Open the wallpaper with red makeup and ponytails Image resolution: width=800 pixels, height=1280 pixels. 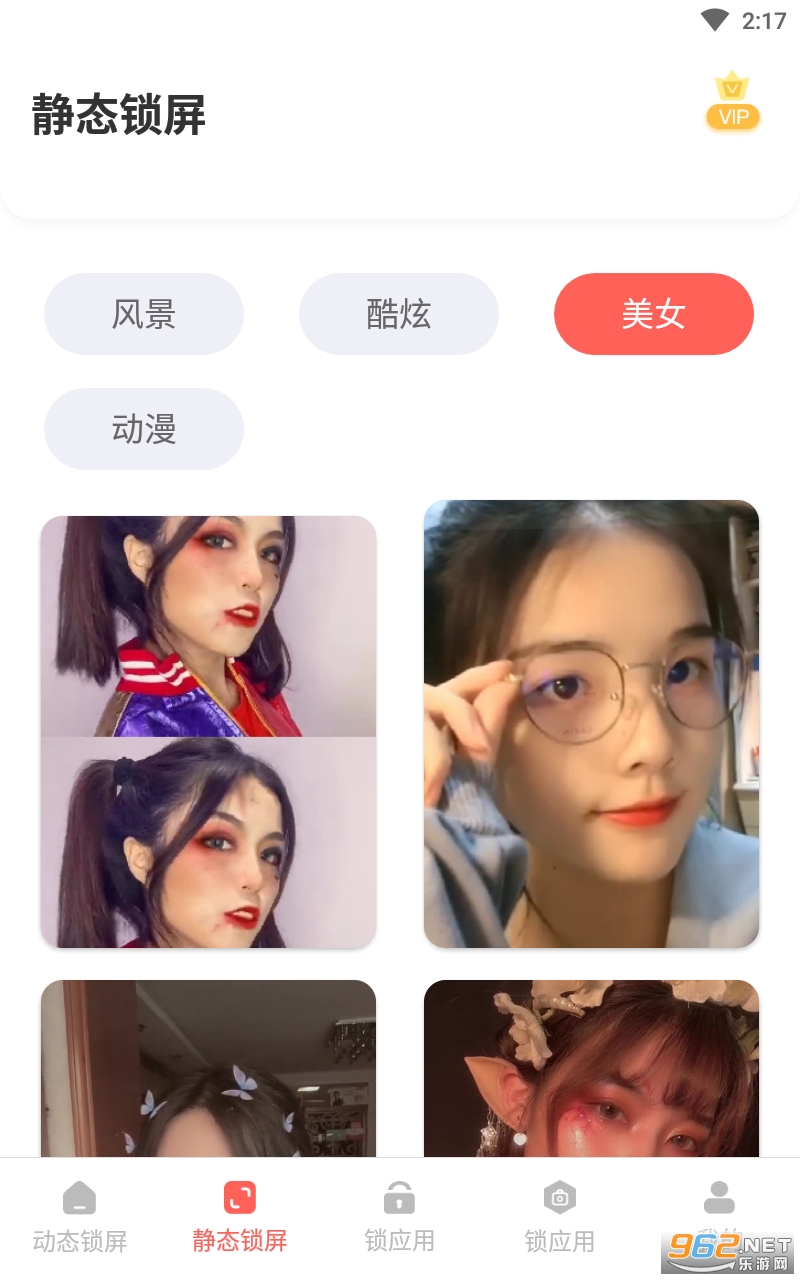pos(208,732)
